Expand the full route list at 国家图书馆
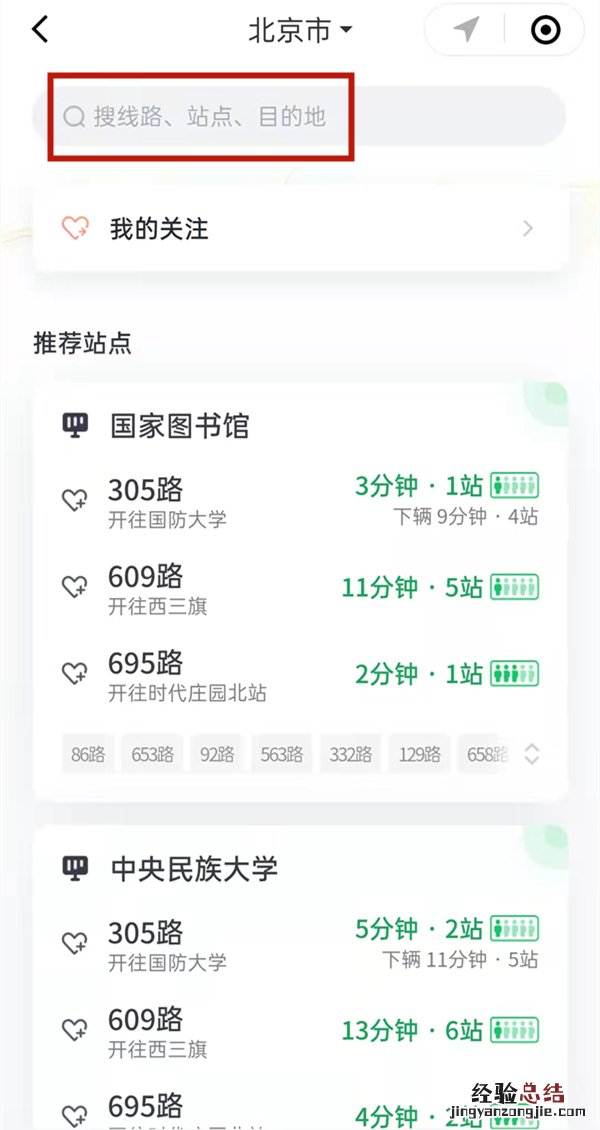 pos(532,754)
